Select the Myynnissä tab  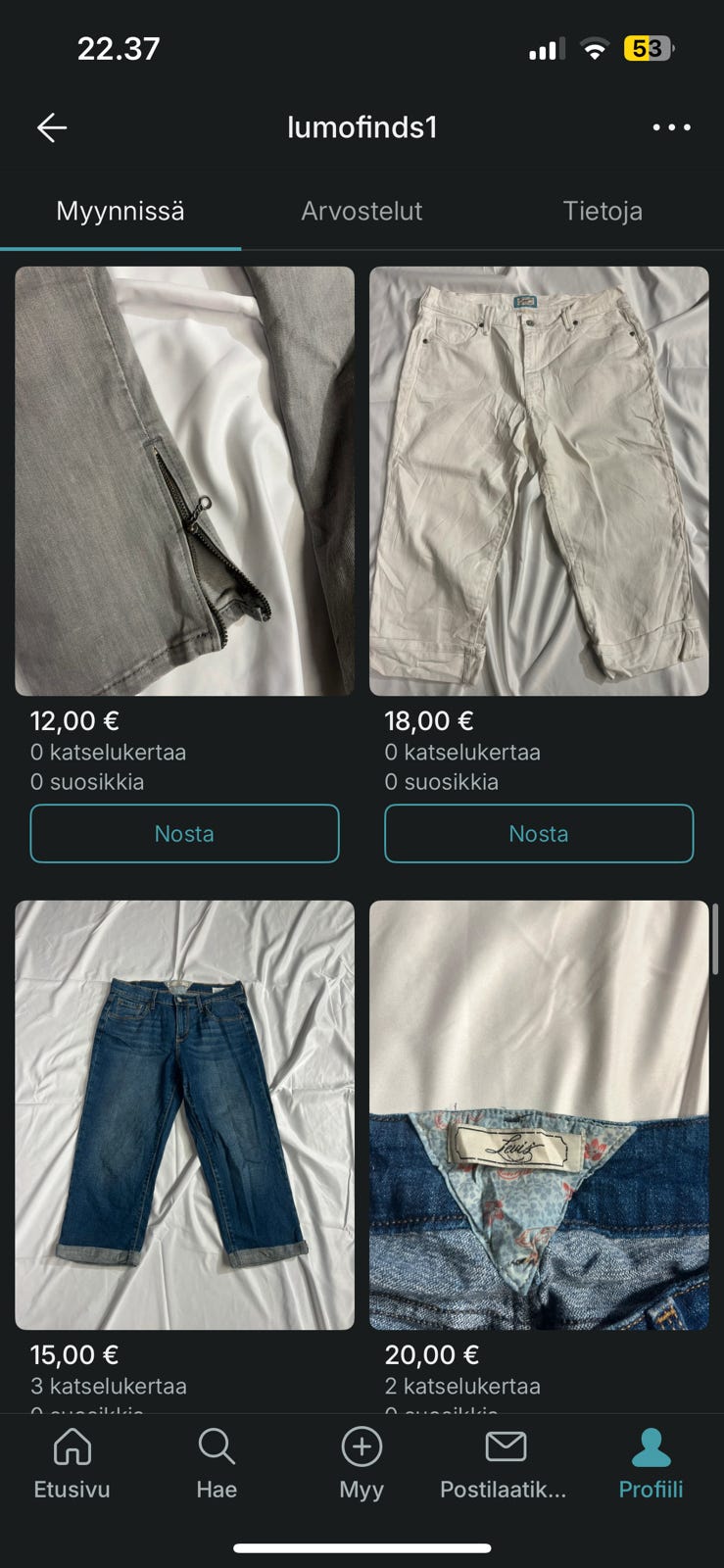pyautogui.click(x=120, y=211)
